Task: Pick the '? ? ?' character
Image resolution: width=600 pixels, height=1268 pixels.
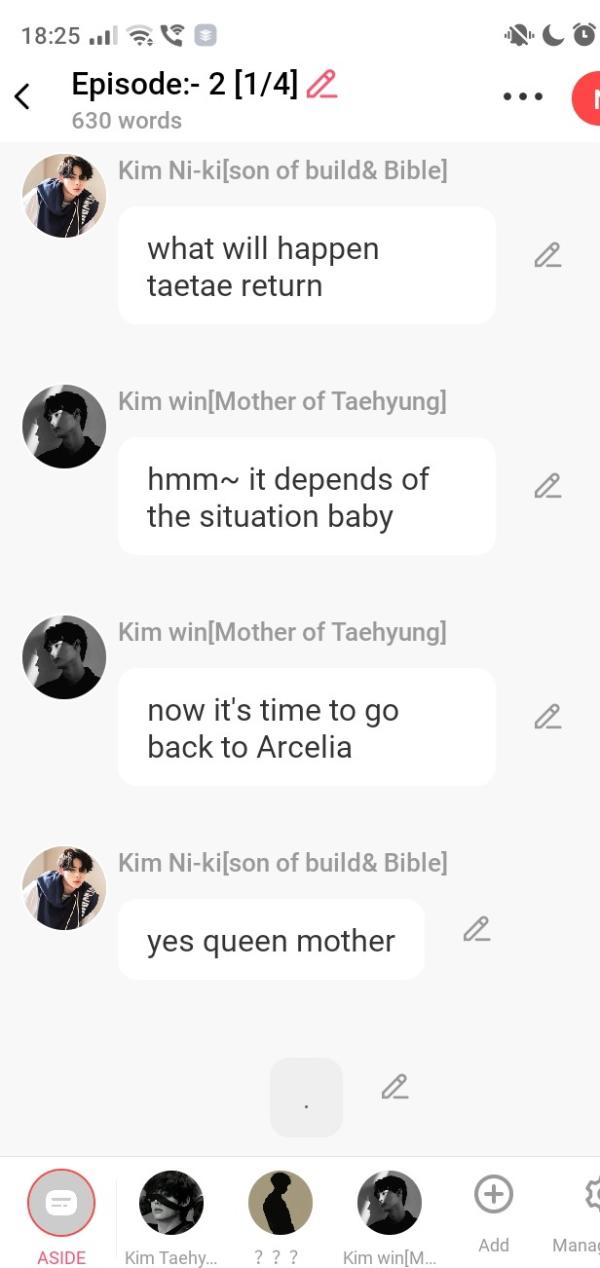Action: (x=280, y=1203)
